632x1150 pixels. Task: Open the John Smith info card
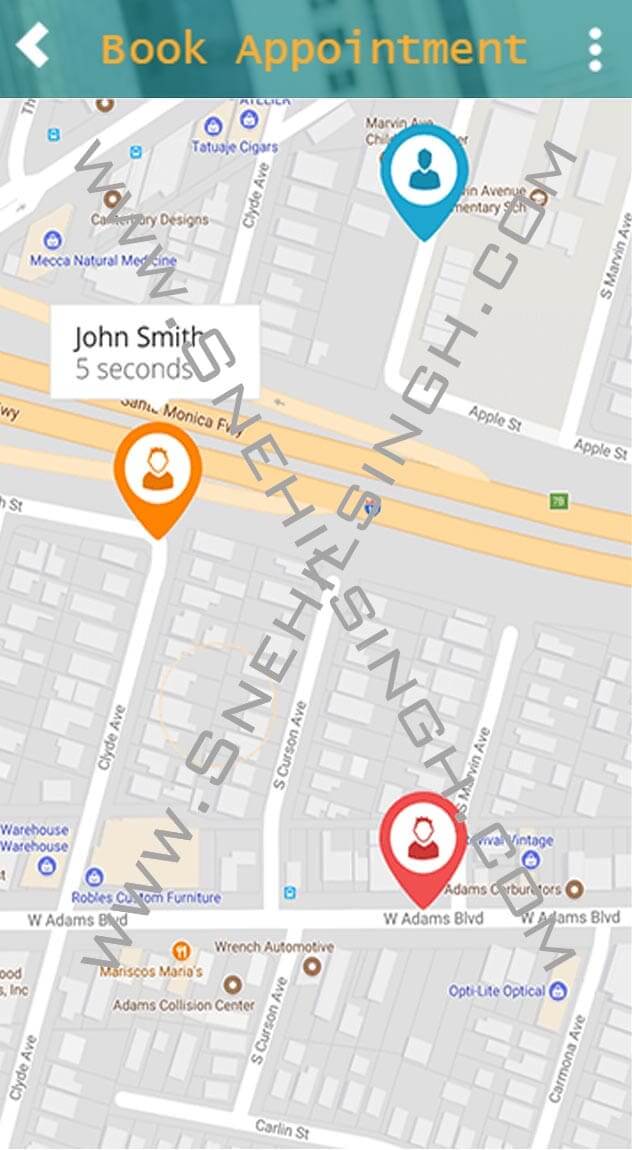tap(154, 352)
